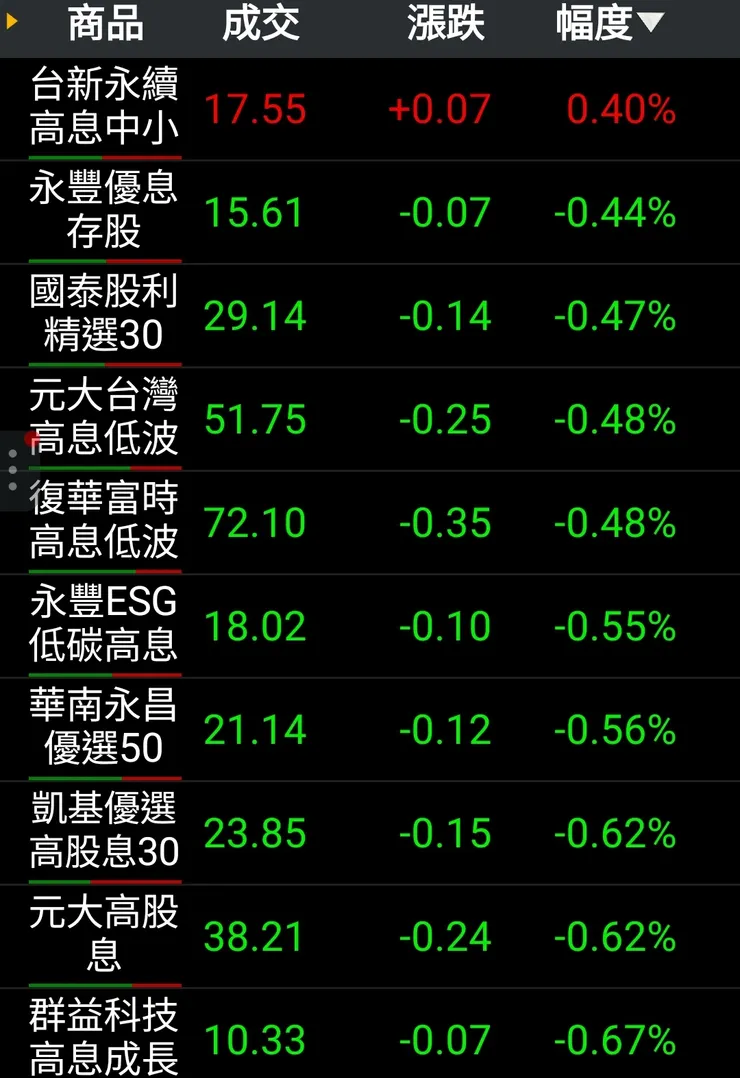View 永豐ESG低碳高息 details
The width and height of the screenshot is (740, 1078).
click(x=105, y=626)
